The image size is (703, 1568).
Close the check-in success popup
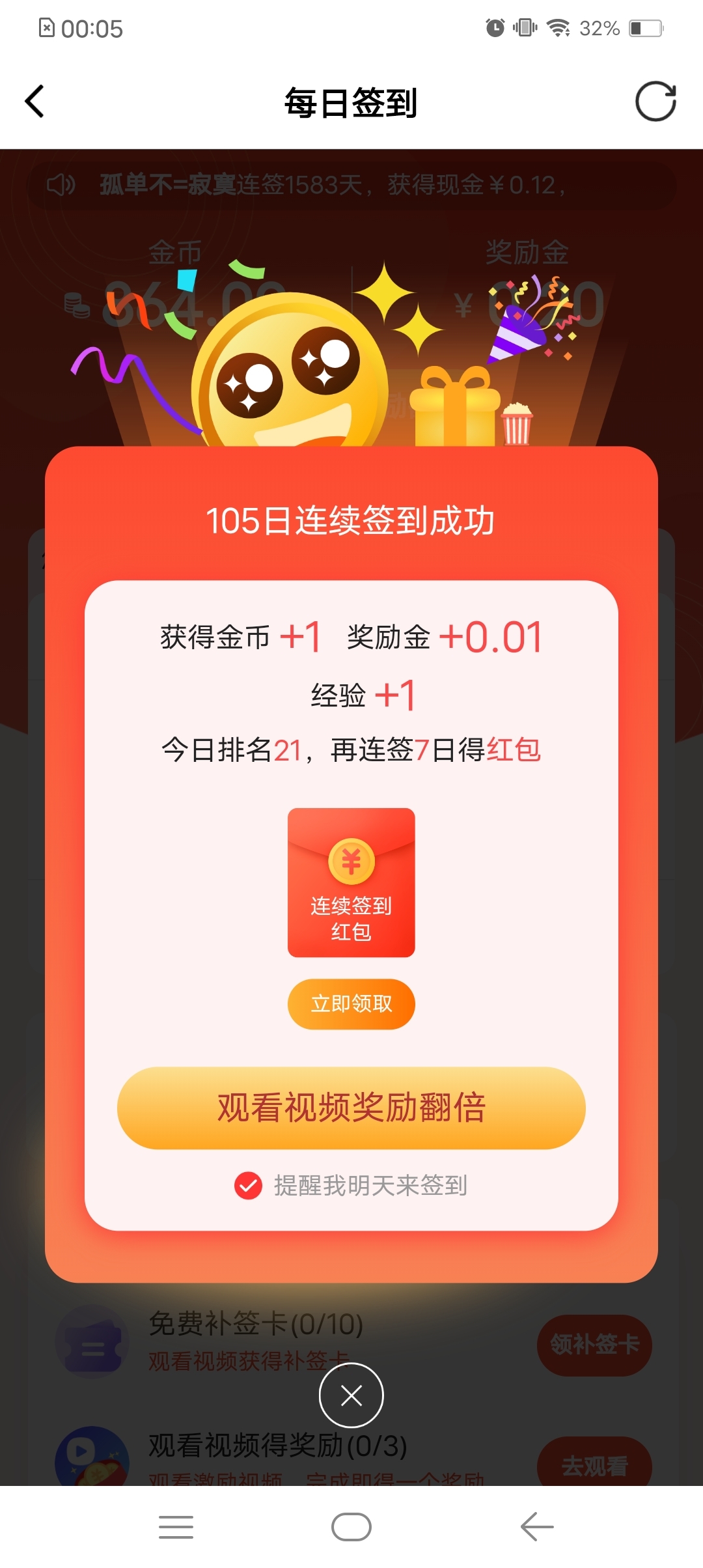[351, 1395]
